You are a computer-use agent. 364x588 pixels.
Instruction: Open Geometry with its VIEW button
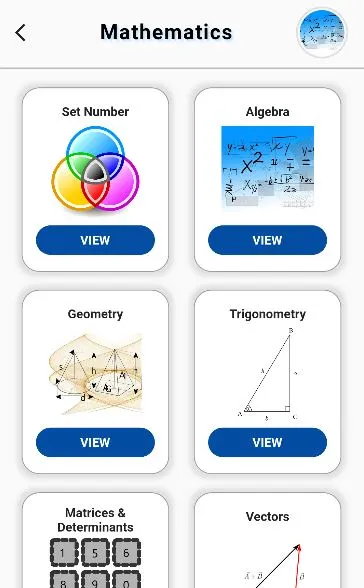click(x=95, y=442)
